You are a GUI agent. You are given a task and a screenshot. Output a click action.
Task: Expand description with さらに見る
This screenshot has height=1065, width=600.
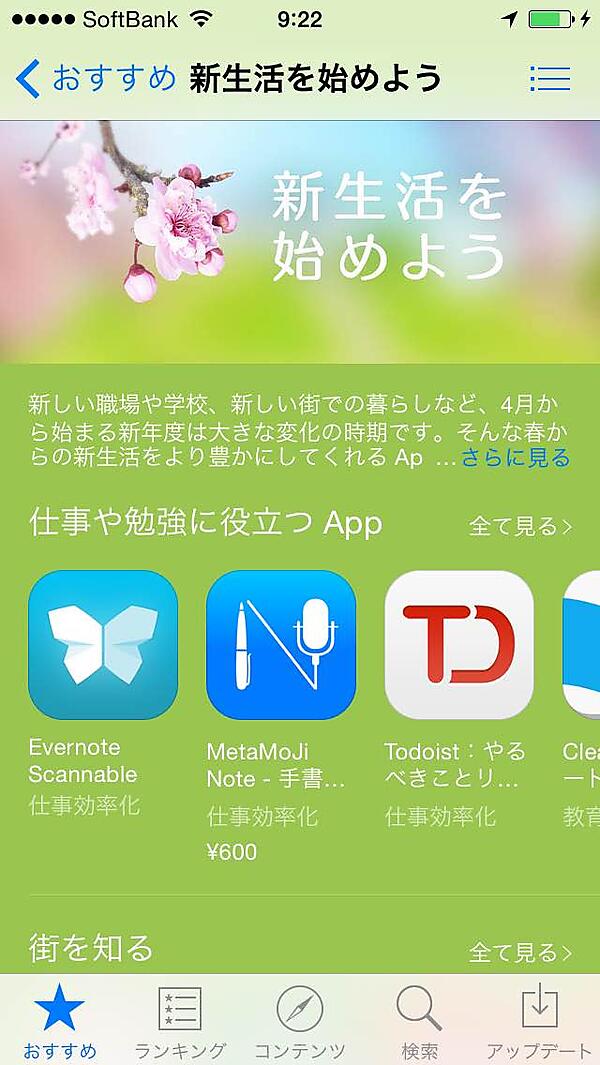(515, 458)
